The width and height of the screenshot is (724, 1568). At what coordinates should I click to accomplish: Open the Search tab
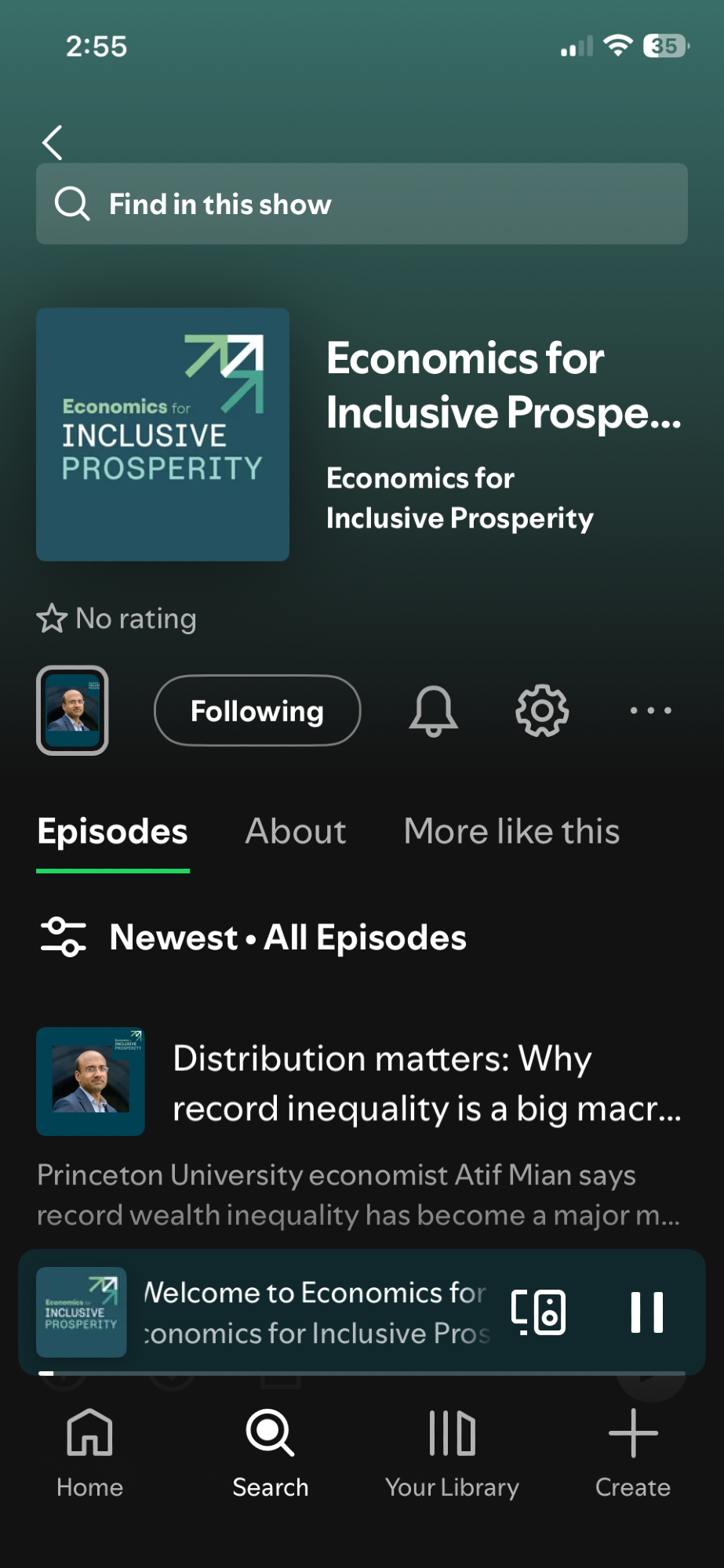271,1452
